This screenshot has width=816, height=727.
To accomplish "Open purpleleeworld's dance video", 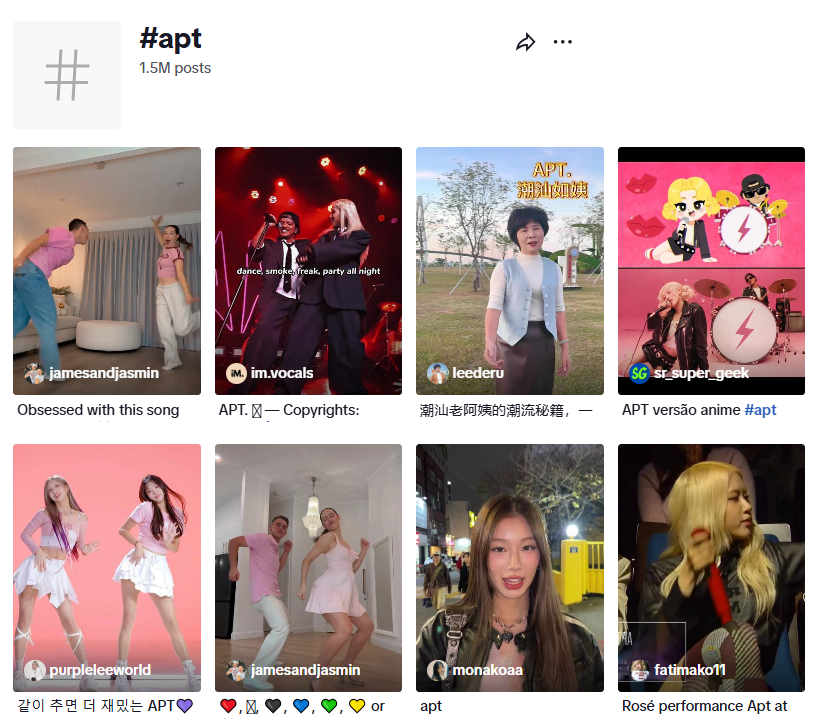I will point(107,567).
